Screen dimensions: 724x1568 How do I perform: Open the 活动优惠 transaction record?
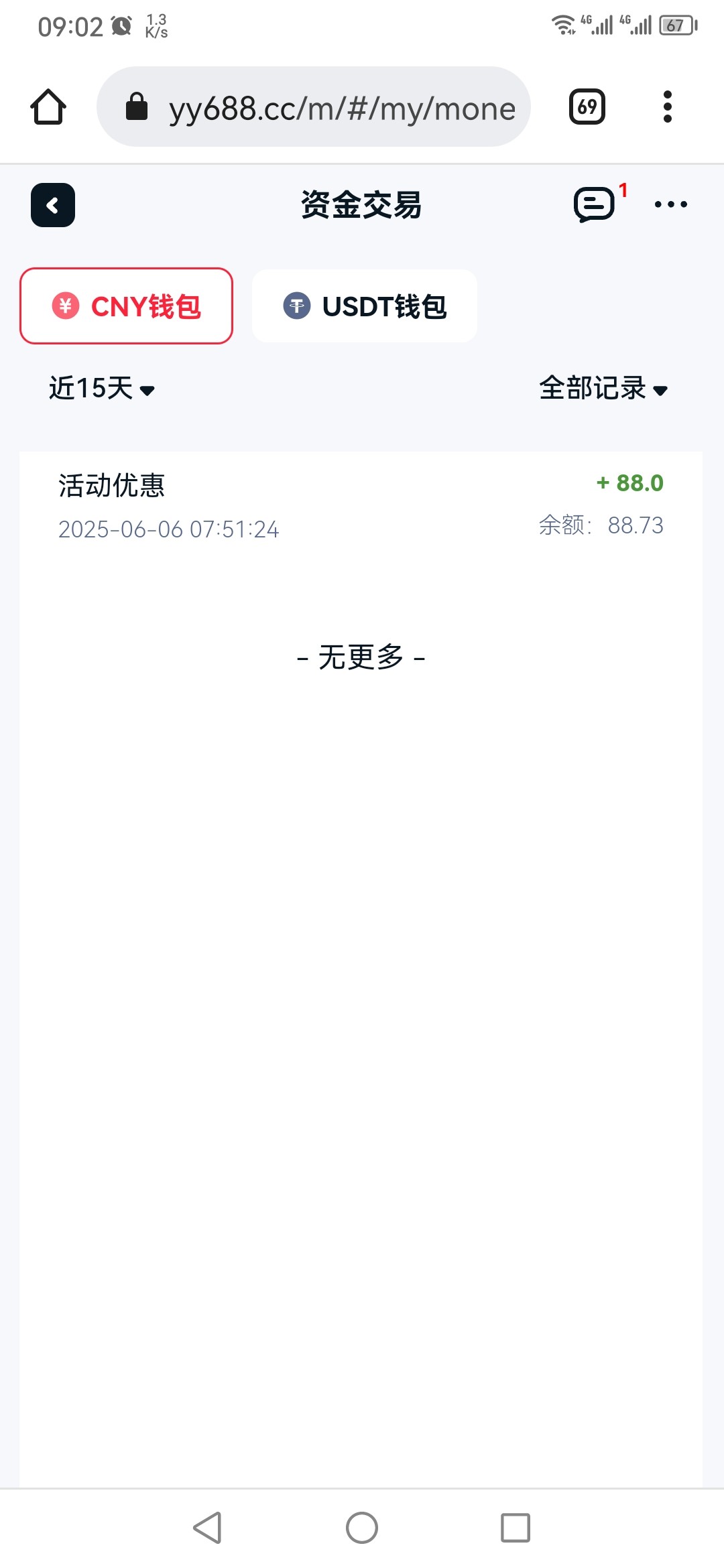[361, 506]
